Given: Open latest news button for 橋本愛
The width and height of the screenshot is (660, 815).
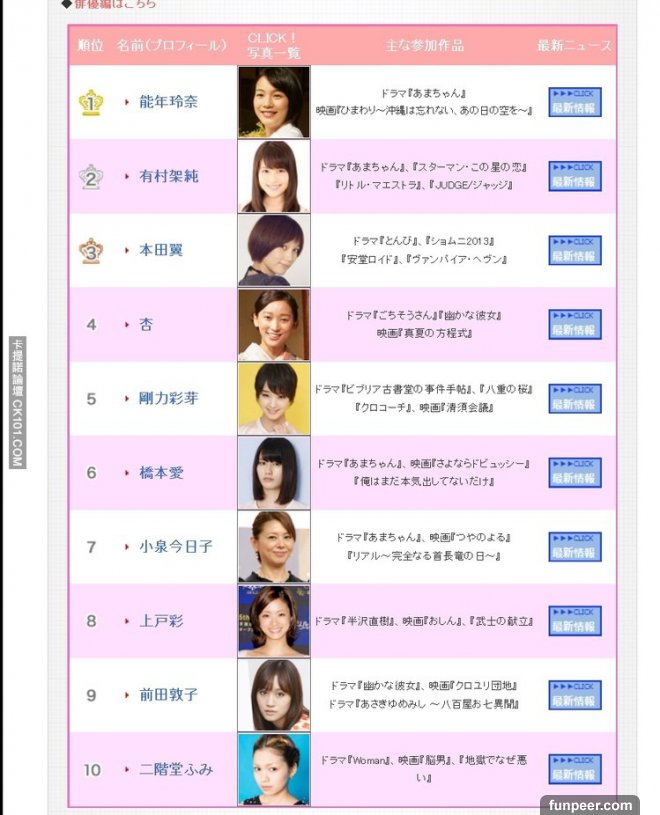Looking at the screenshot, I should click(x=575, y=472).
